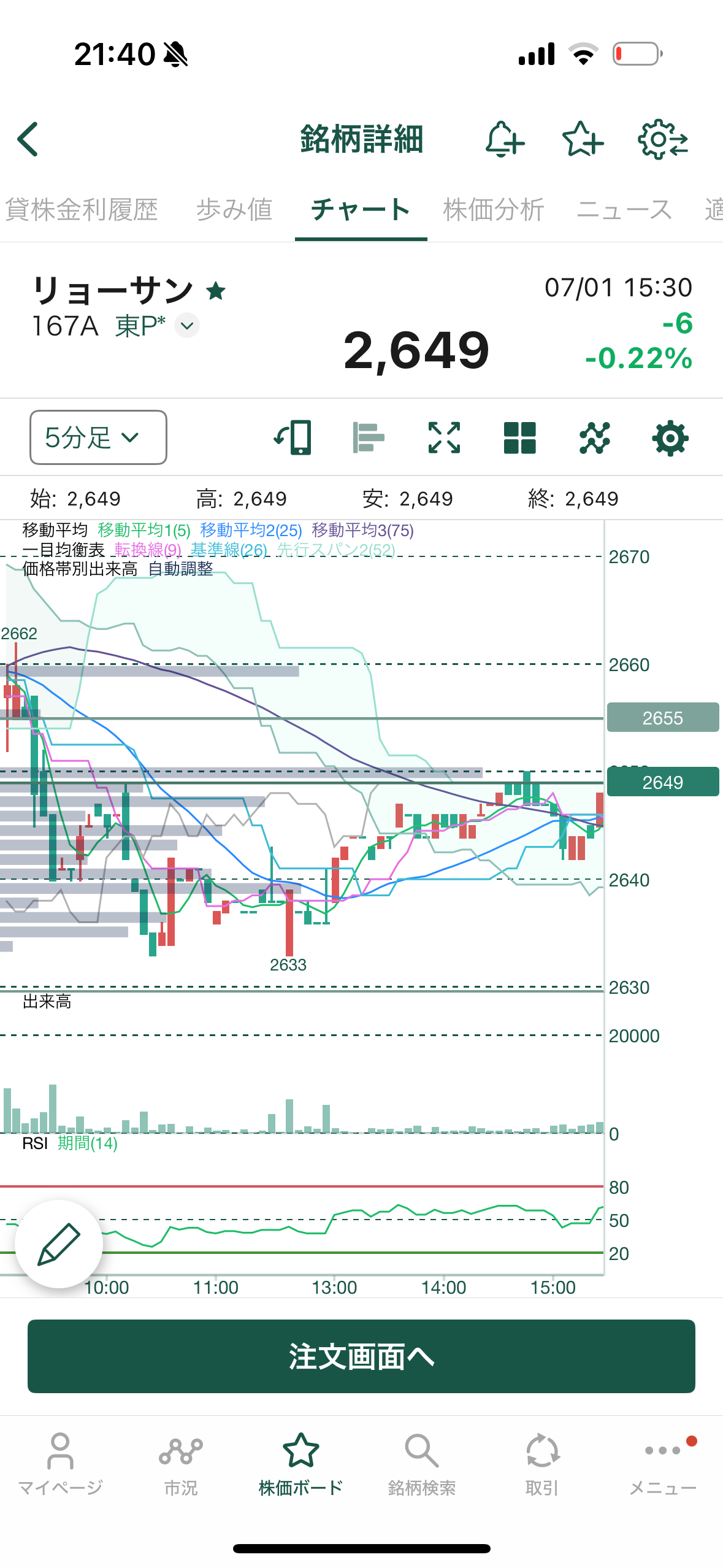The height and width of the screenshot is (1568, 723).
Task: Expand the market selector next to 東P*
Action: pos(187,326)
